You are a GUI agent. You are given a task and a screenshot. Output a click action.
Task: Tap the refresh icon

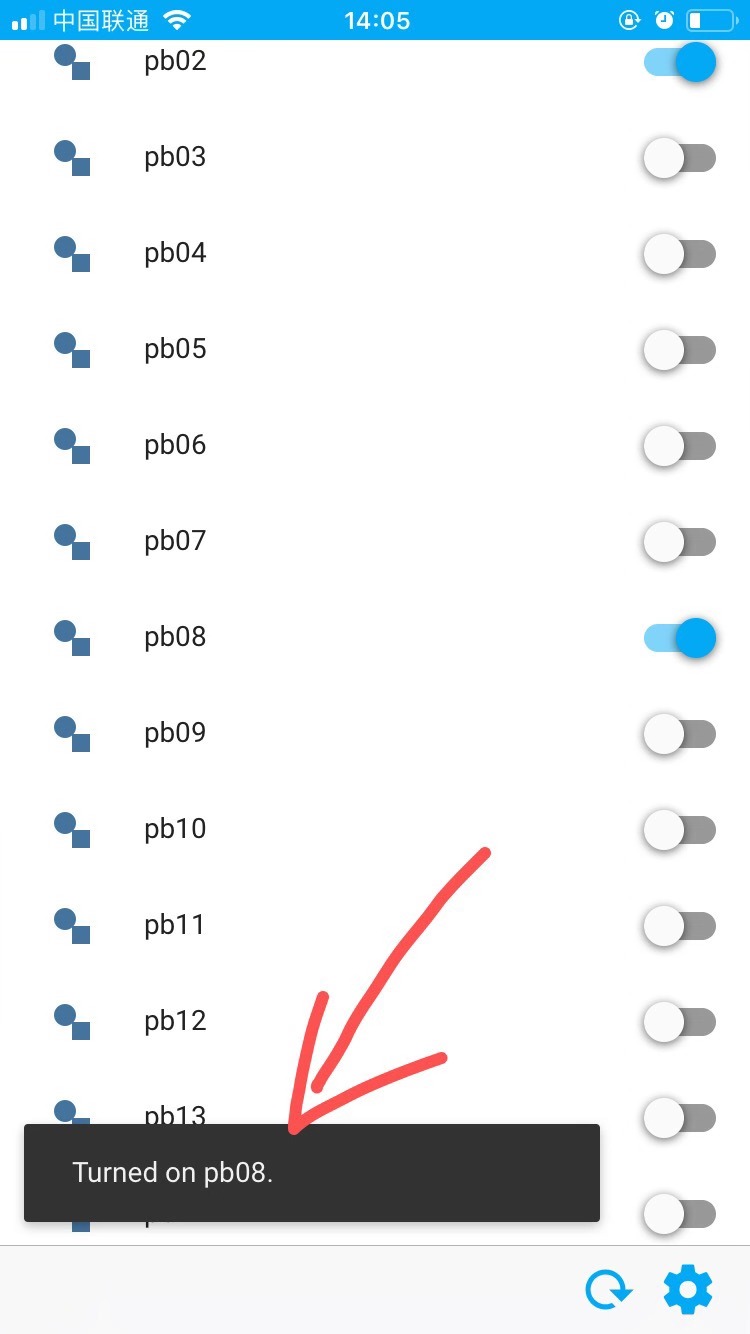608,1291
